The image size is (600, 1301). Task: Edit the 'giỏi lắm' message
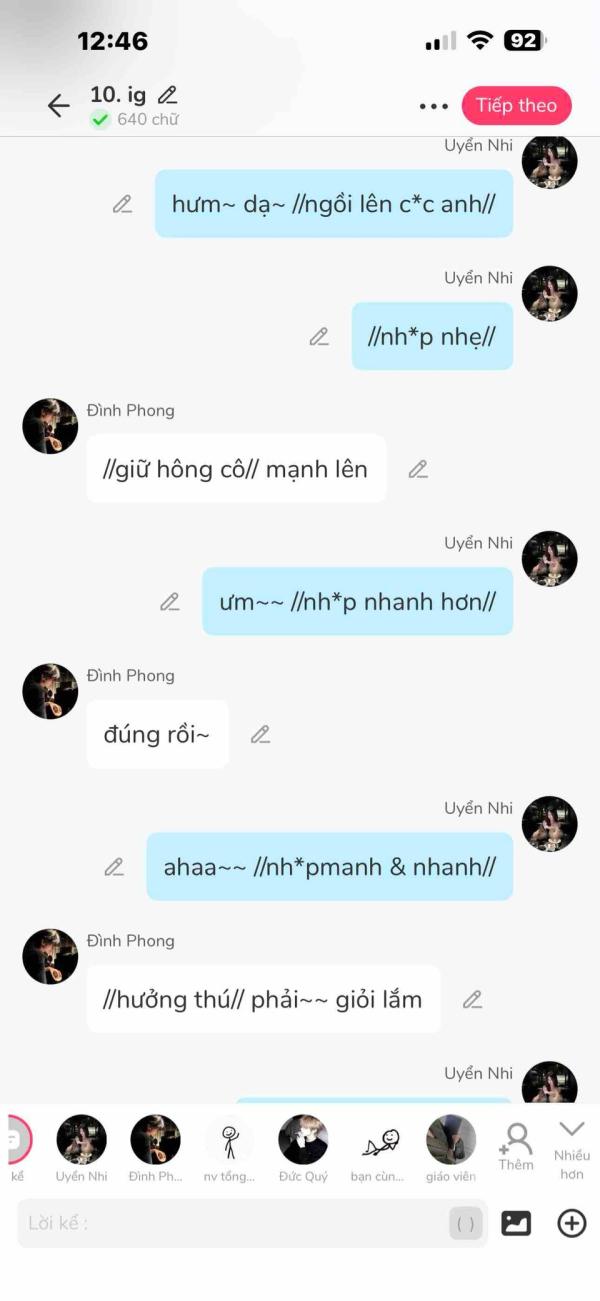[x=472, y=999]
